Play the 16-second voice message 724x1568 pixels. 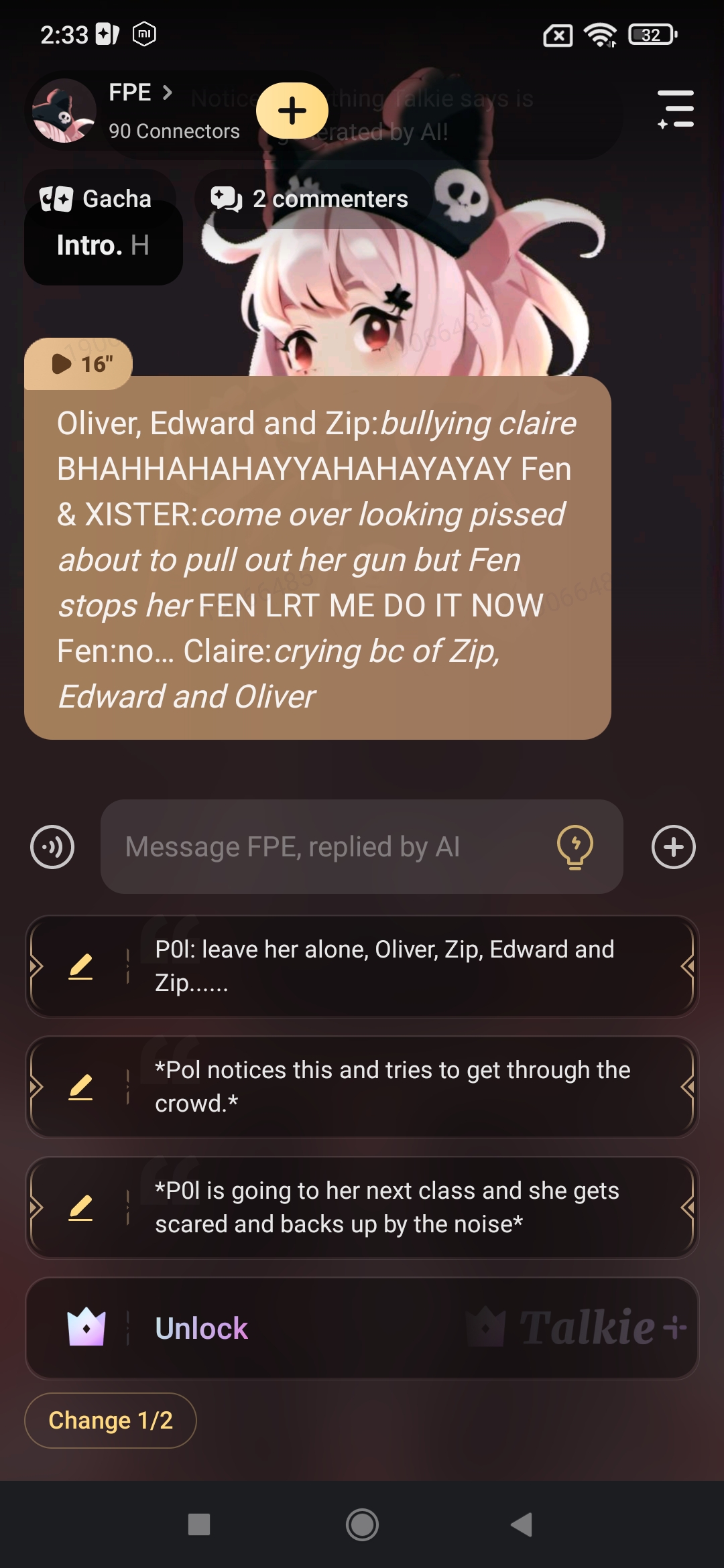[79, 364]
